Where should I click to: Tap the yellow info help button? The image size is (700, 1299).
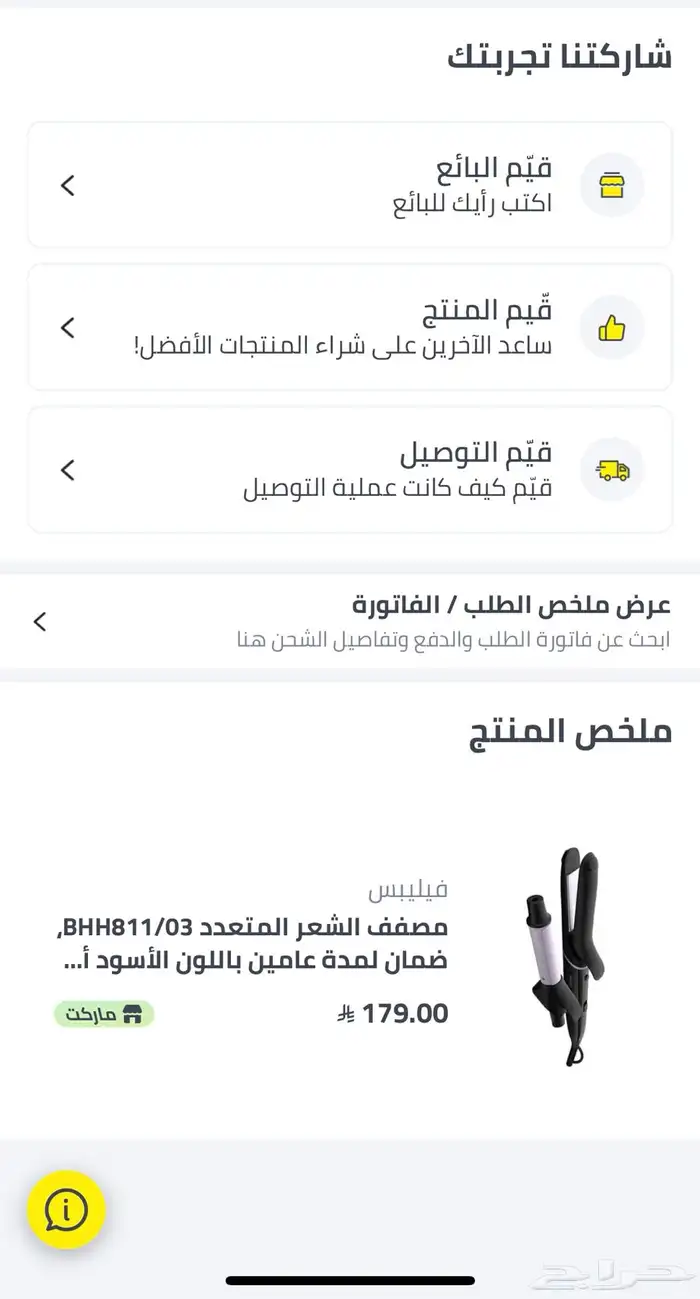(x=67, y=1210)
